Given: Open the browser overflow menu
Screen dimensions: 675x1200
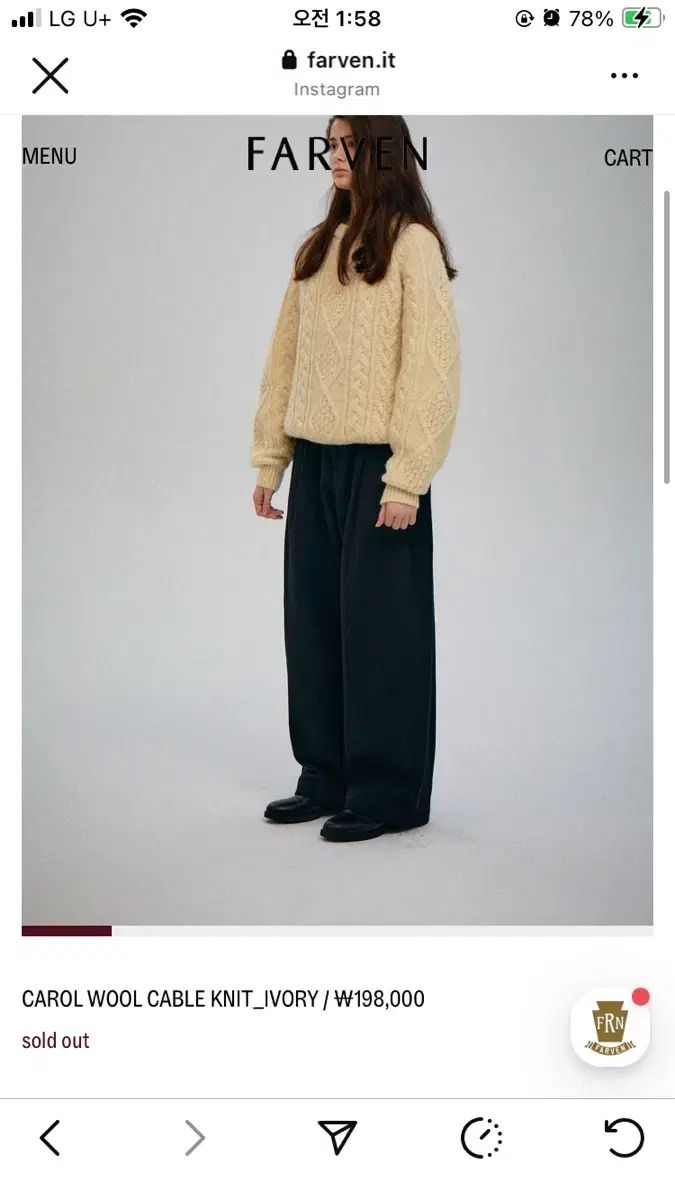Looking at the screenshot, I should coord(624,76).
